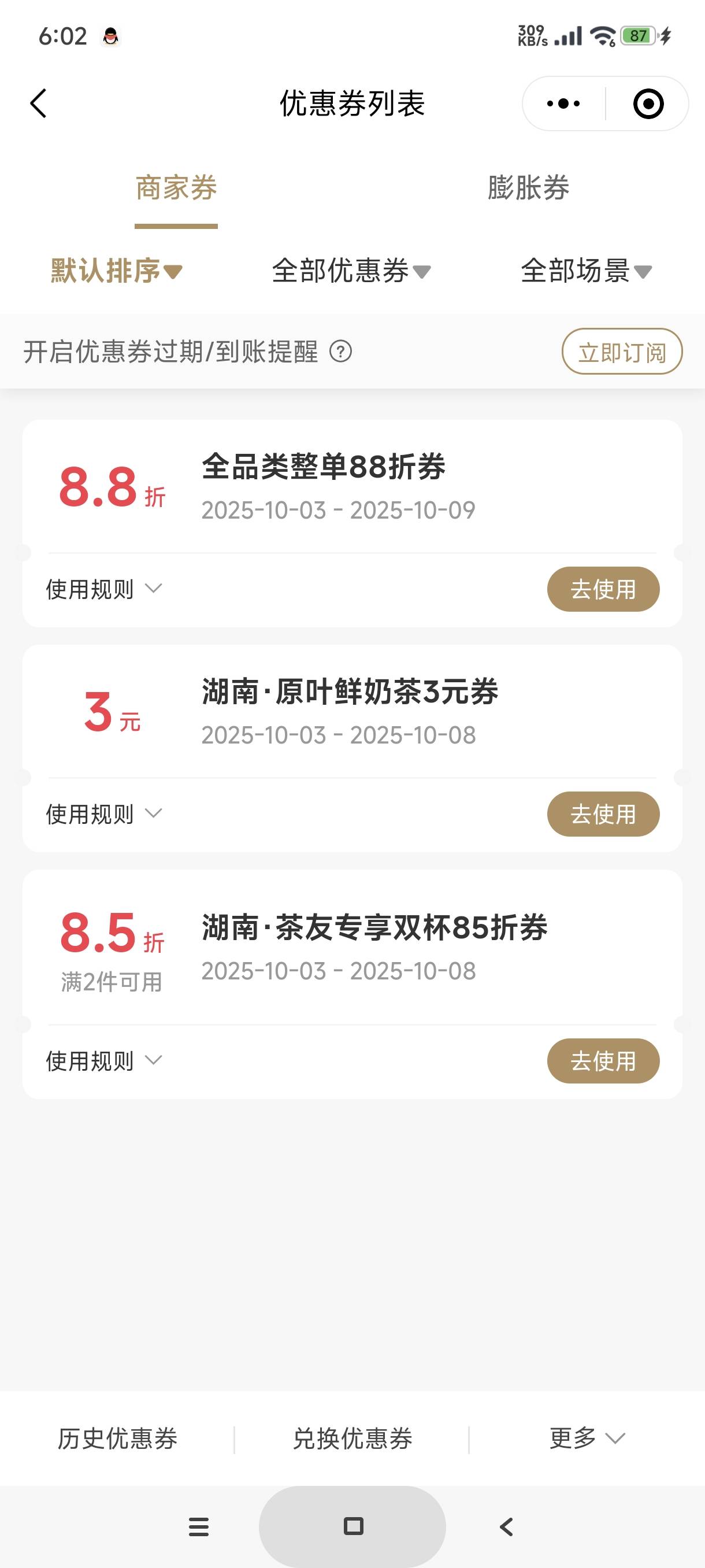Switch to the 膨胀券 tab
The height and width of the screenshot is (1568, 705).
click(528, 187)
